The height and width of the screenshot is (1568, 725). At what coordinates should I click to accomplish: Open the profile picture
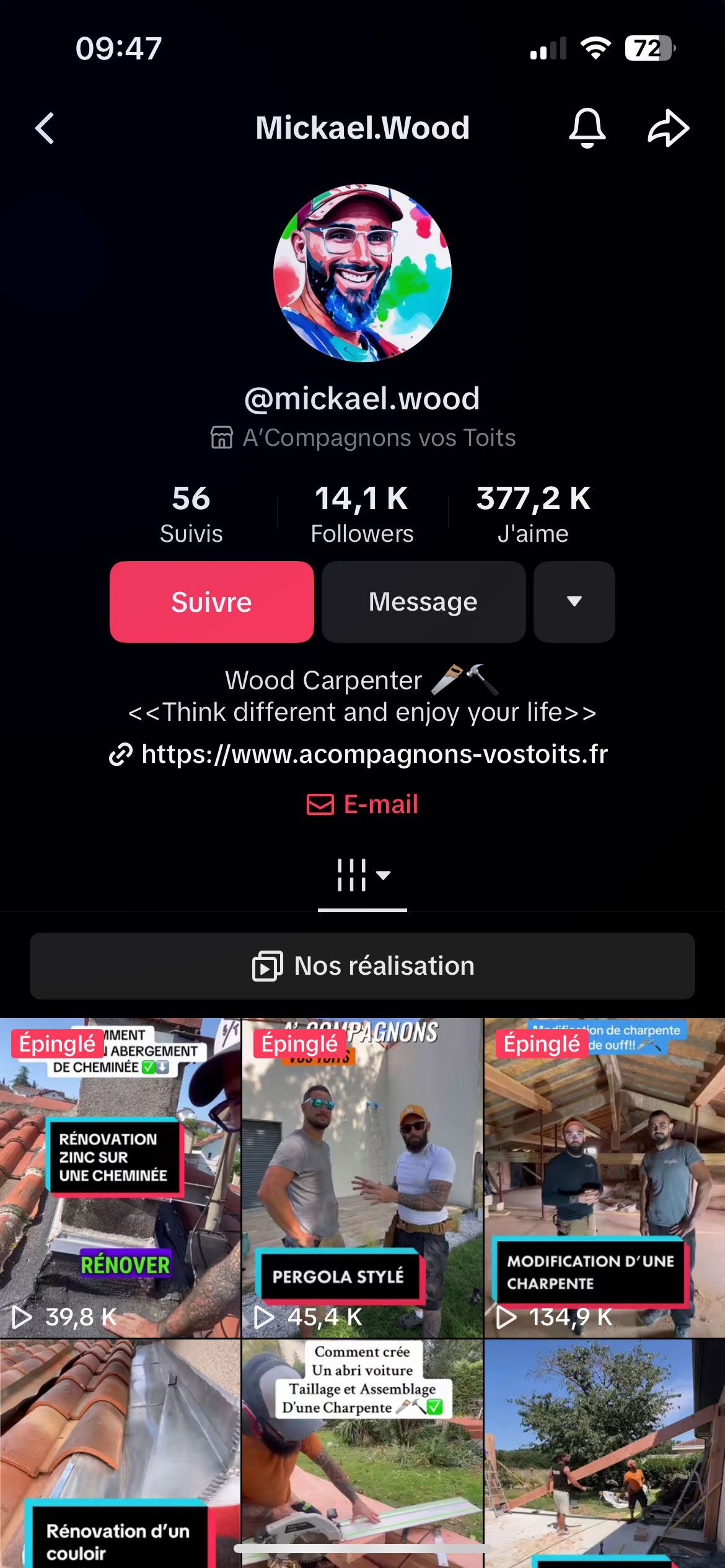[x=362, y=272]
